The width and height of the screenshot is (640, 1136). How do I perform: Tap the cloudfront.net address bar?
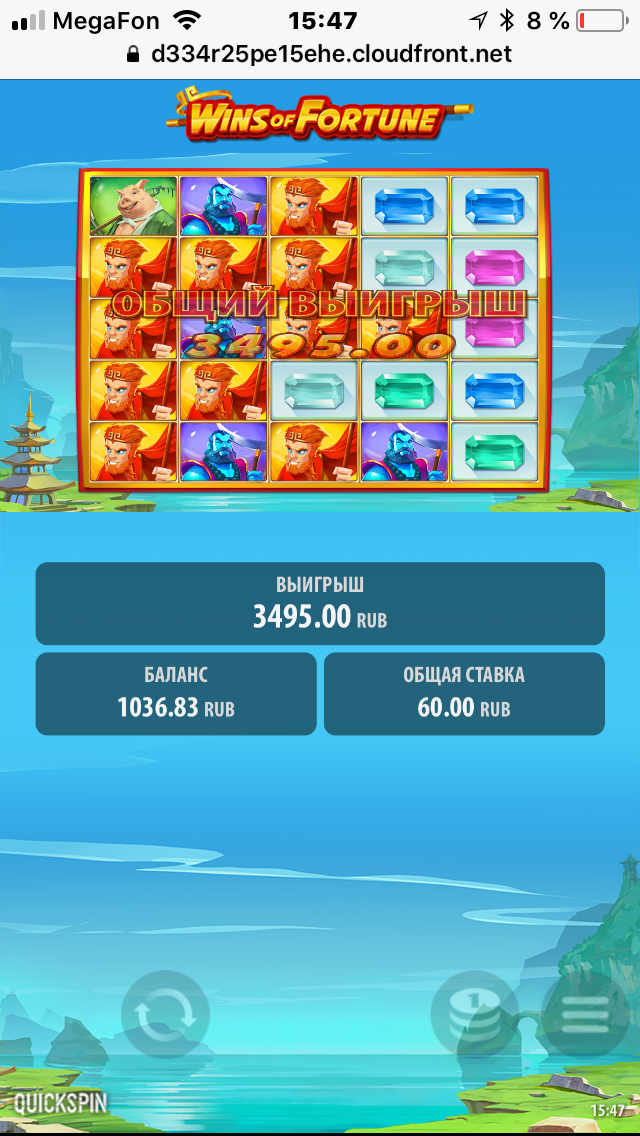(320, 54)
